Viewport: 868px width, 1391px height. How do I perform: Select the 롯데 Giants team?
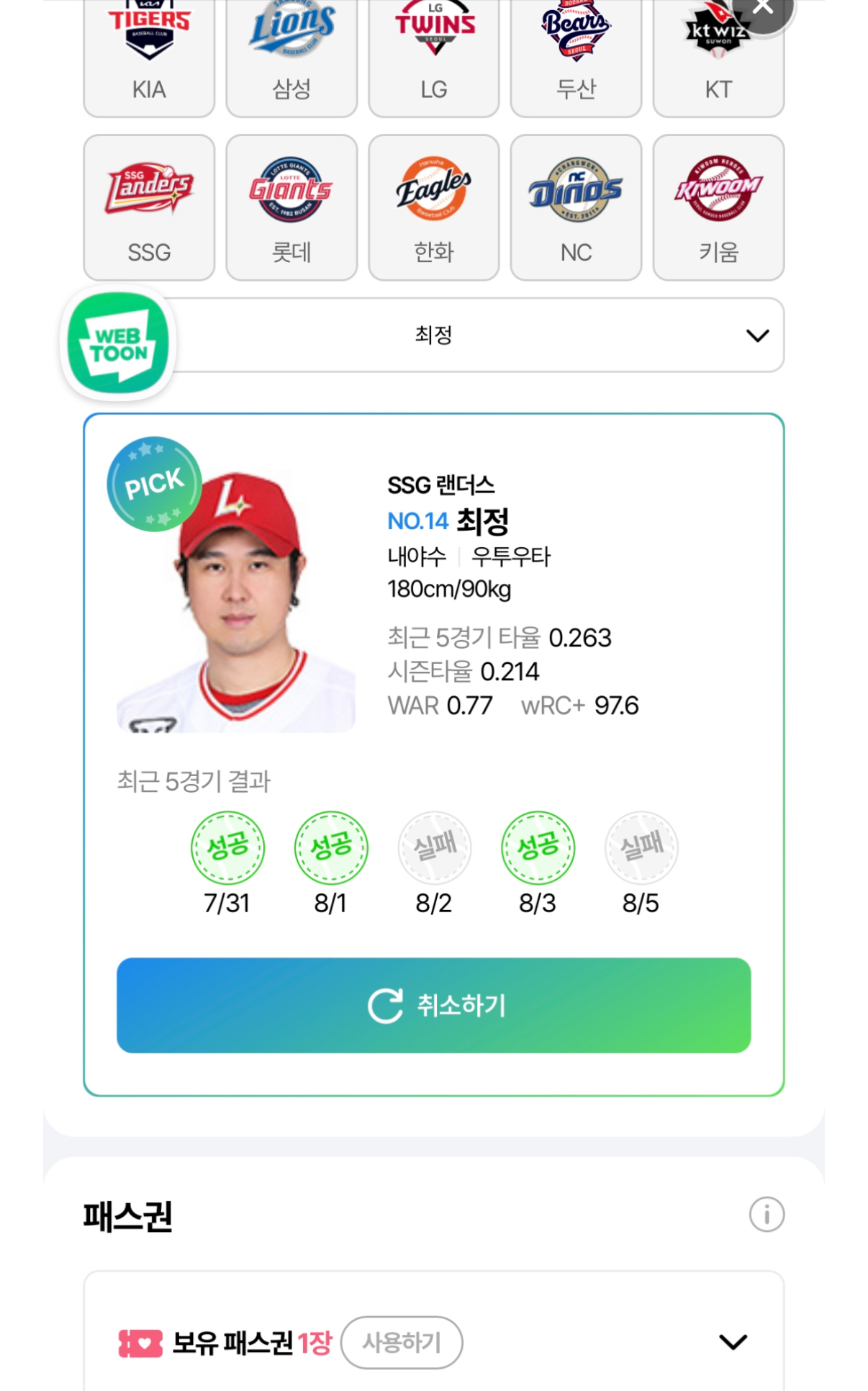point(291,207)
